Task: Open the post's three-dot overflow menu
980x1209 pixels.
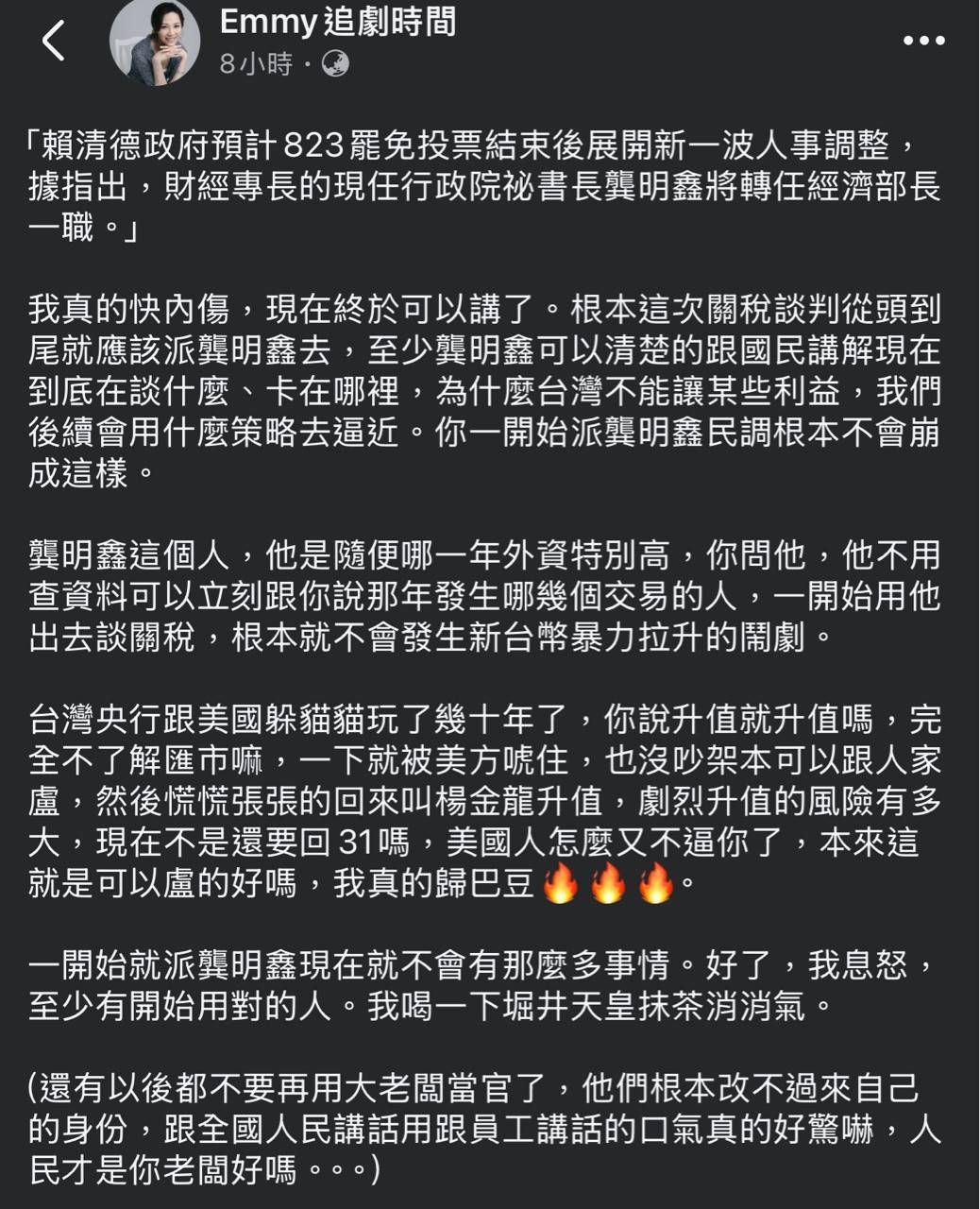Action: (923, 41)
